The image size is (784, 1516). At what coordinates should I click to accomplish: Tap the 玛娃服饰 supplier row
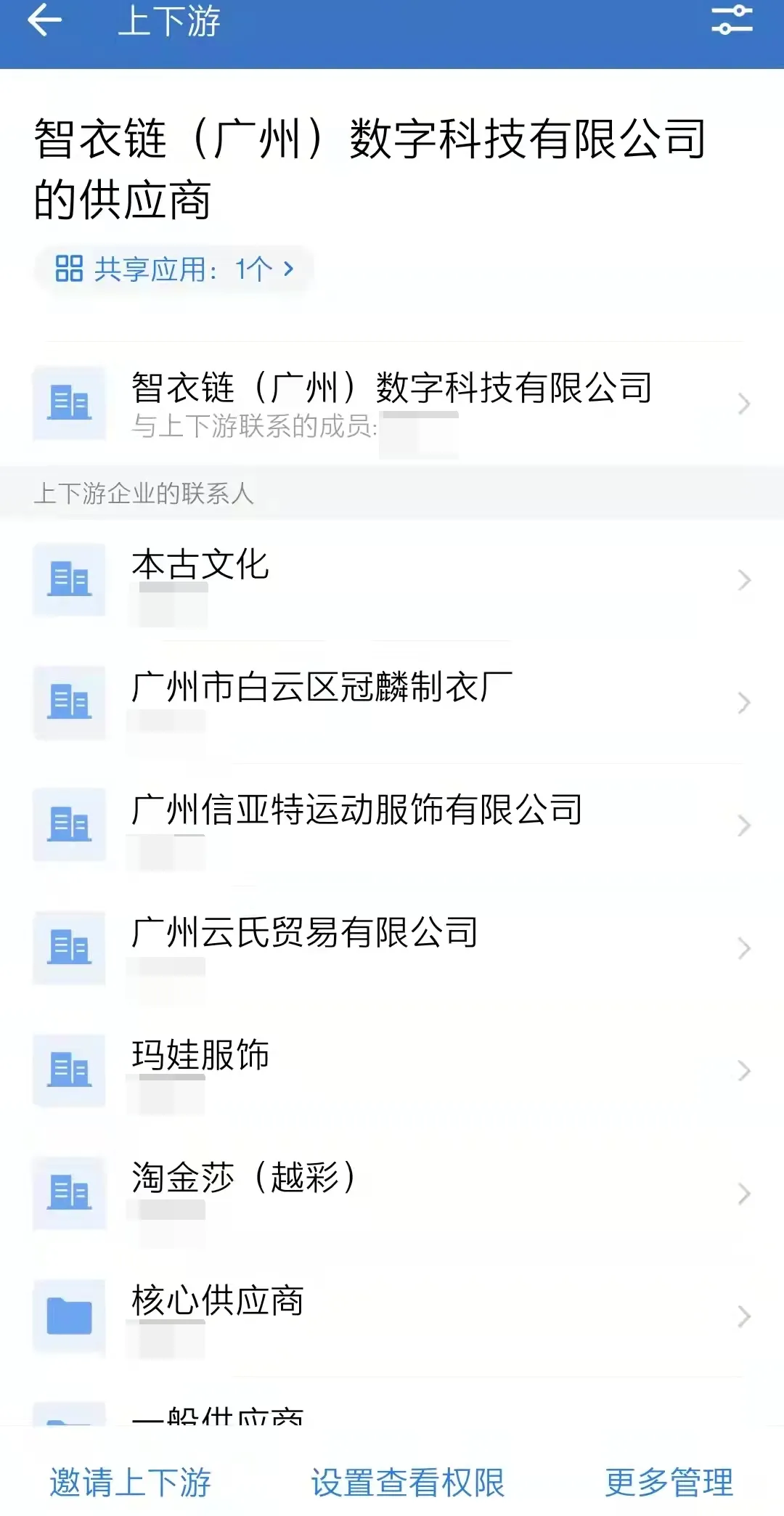click(x=363, y=1070)
